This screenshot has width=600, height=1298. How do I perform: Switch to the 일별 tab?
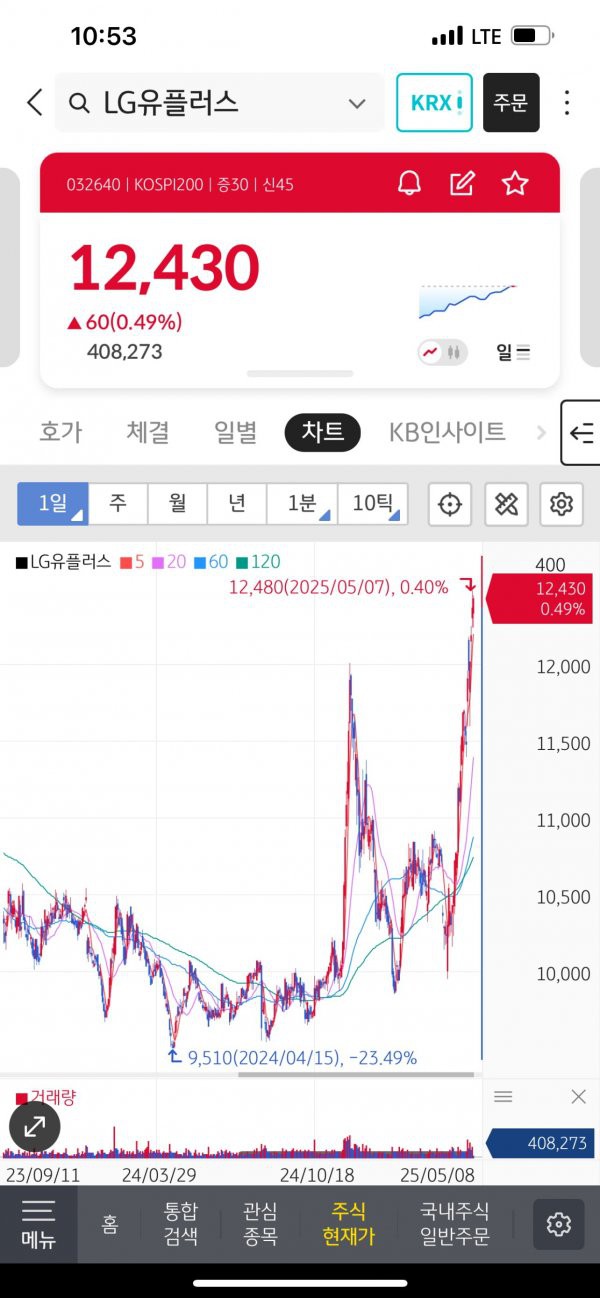235,432
